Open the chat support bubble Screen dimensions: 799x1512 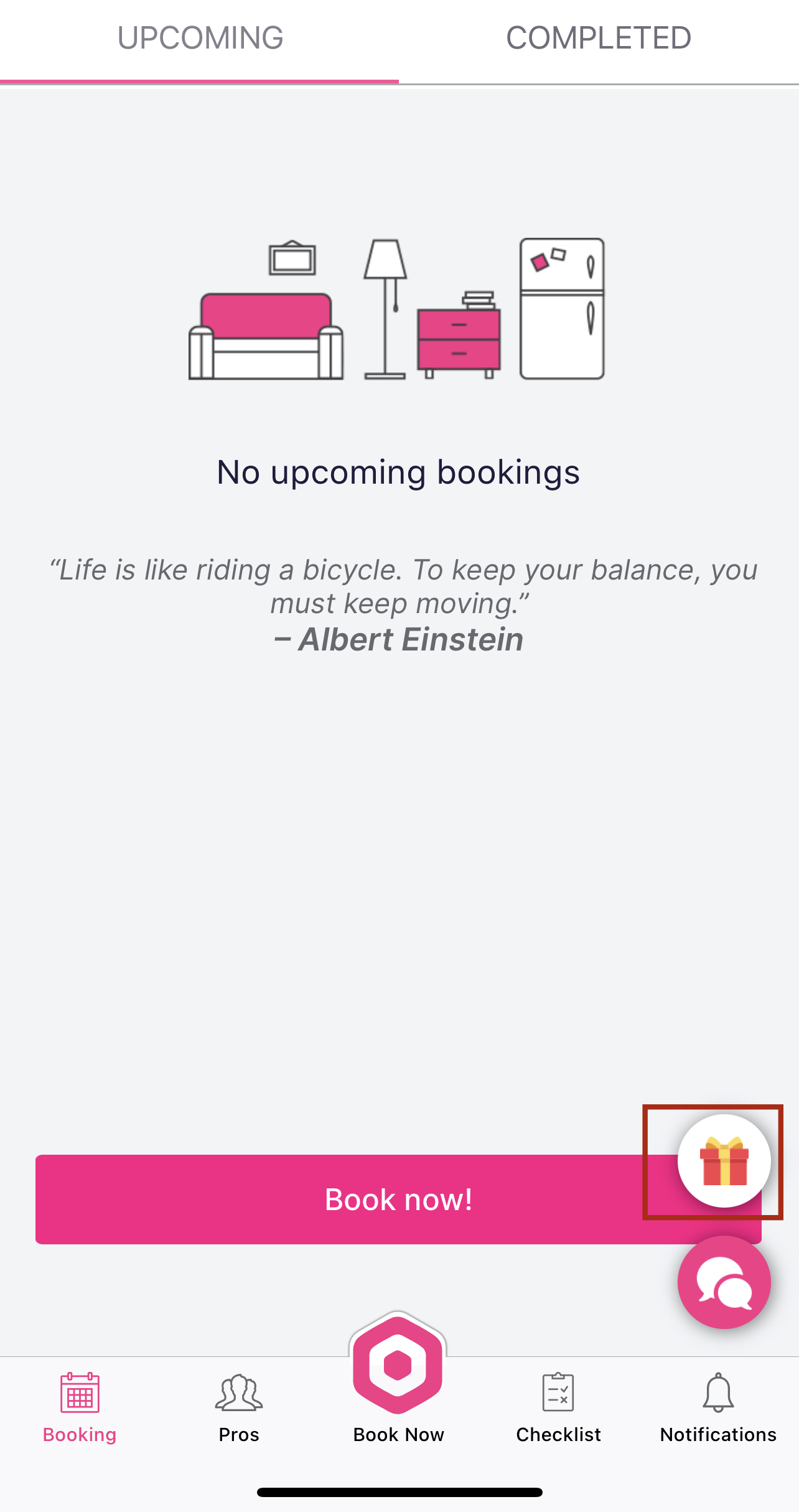point(724,1282)
